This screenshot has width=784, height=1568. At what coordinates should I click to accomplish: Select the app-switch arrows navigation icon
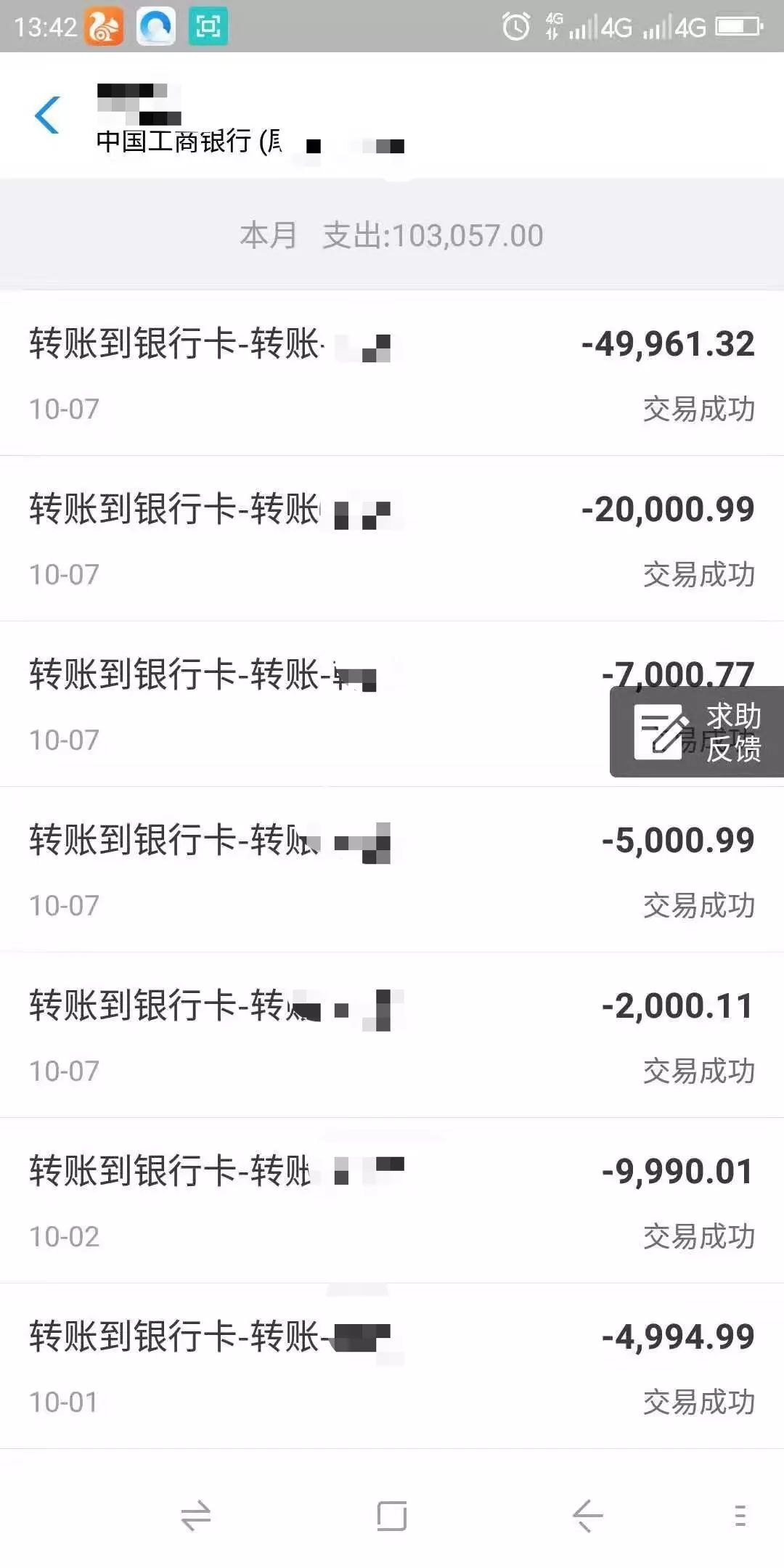(196, 1516)
